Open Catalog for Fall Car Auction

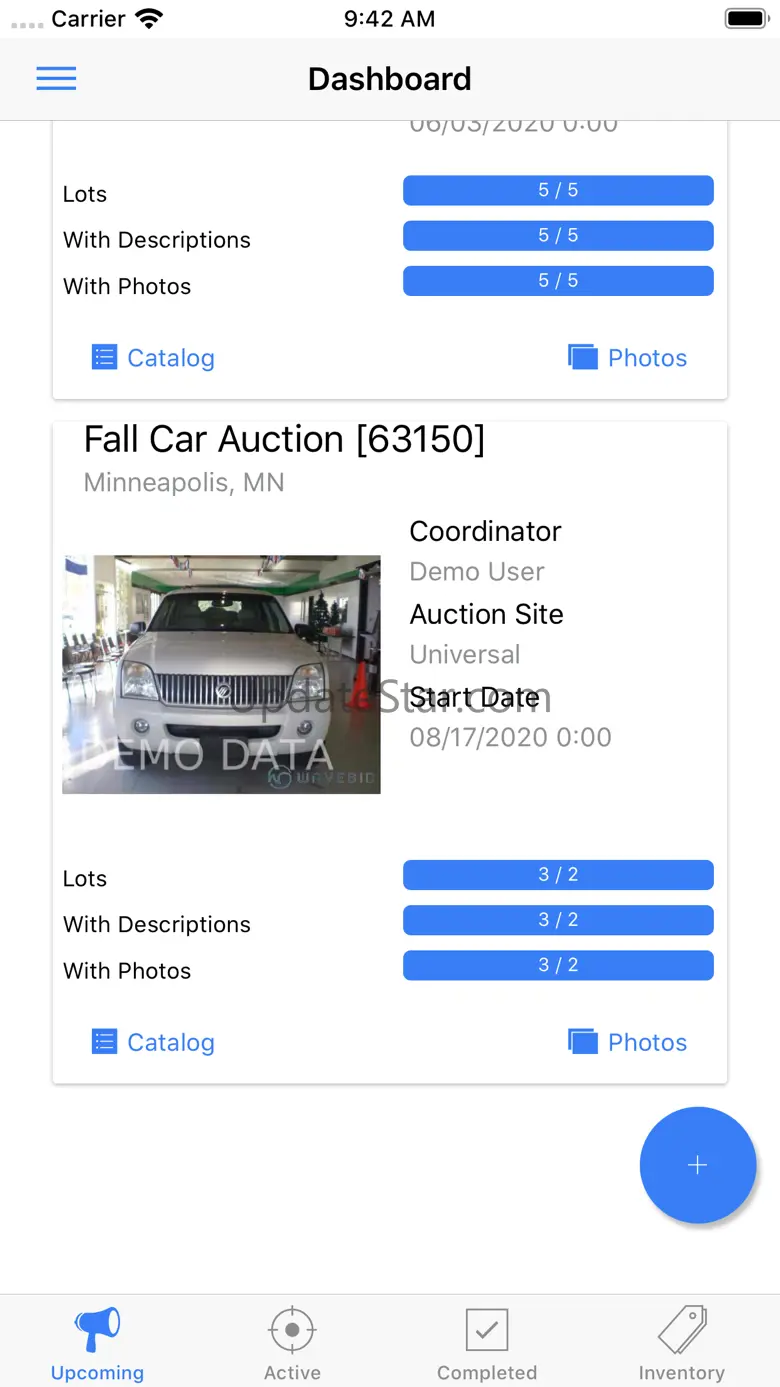coord(153,1042)
